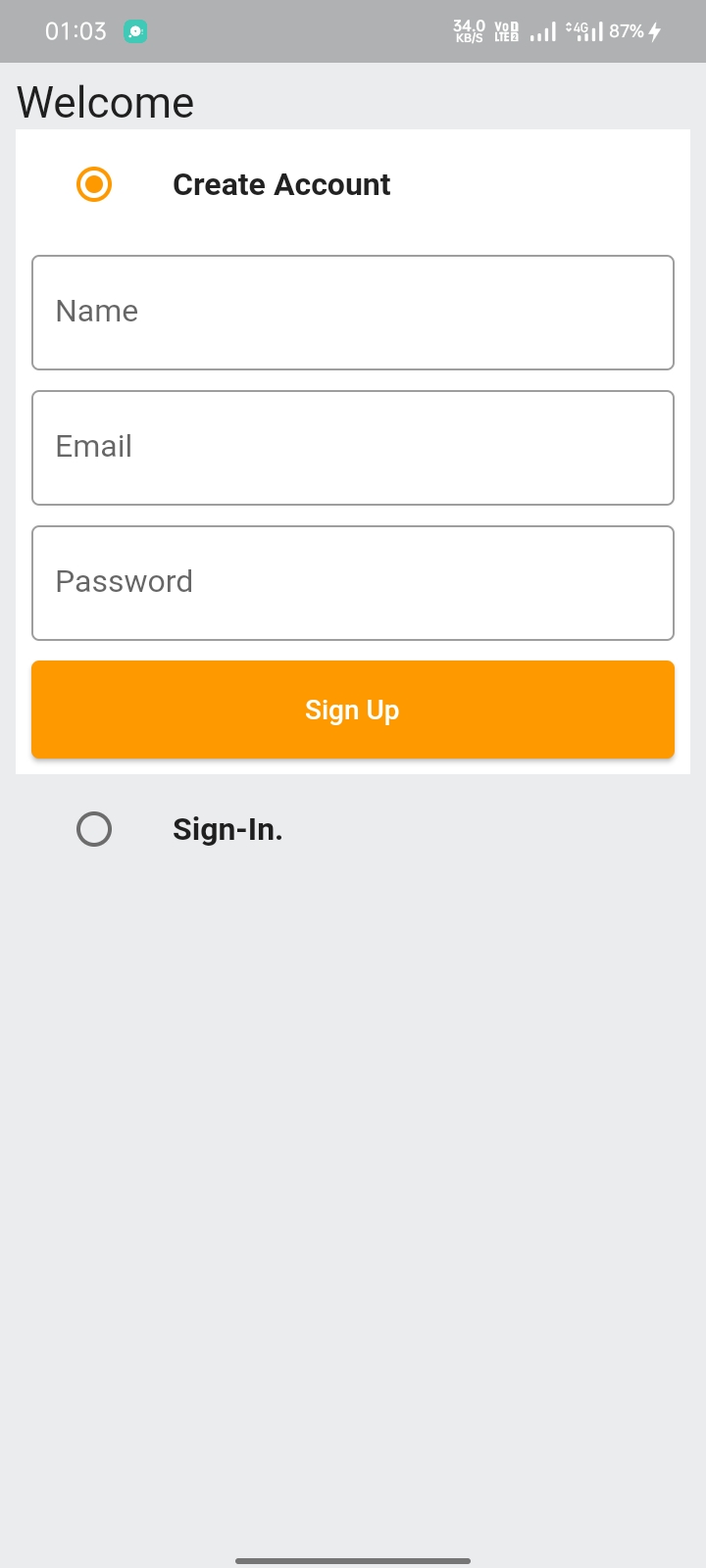706x1568 pixels.
Task: Tap the charging bolt battery icon
Action: 655,30
